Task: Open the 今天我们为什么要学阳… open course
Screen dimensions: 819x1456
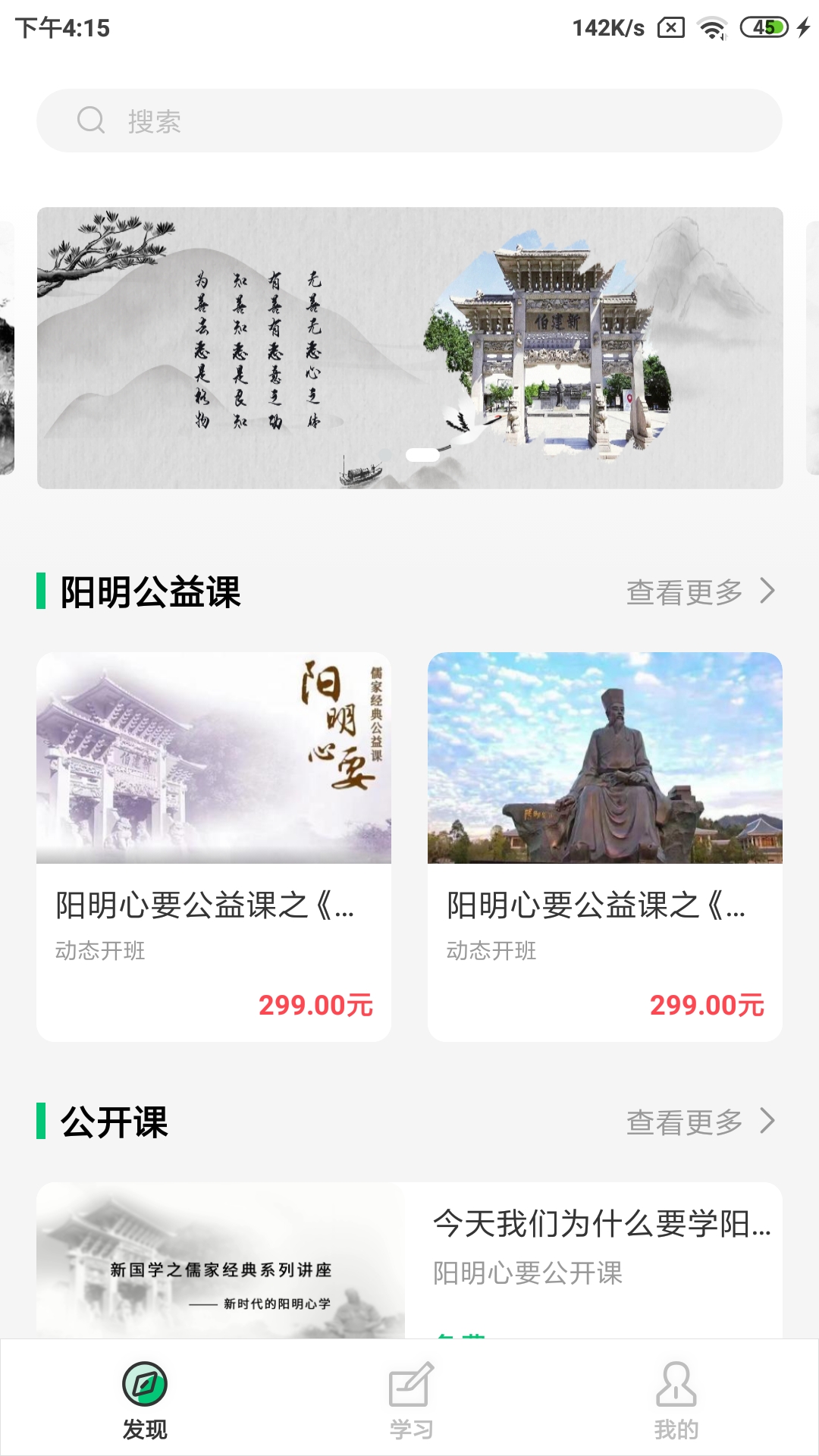Action: 409,1260
